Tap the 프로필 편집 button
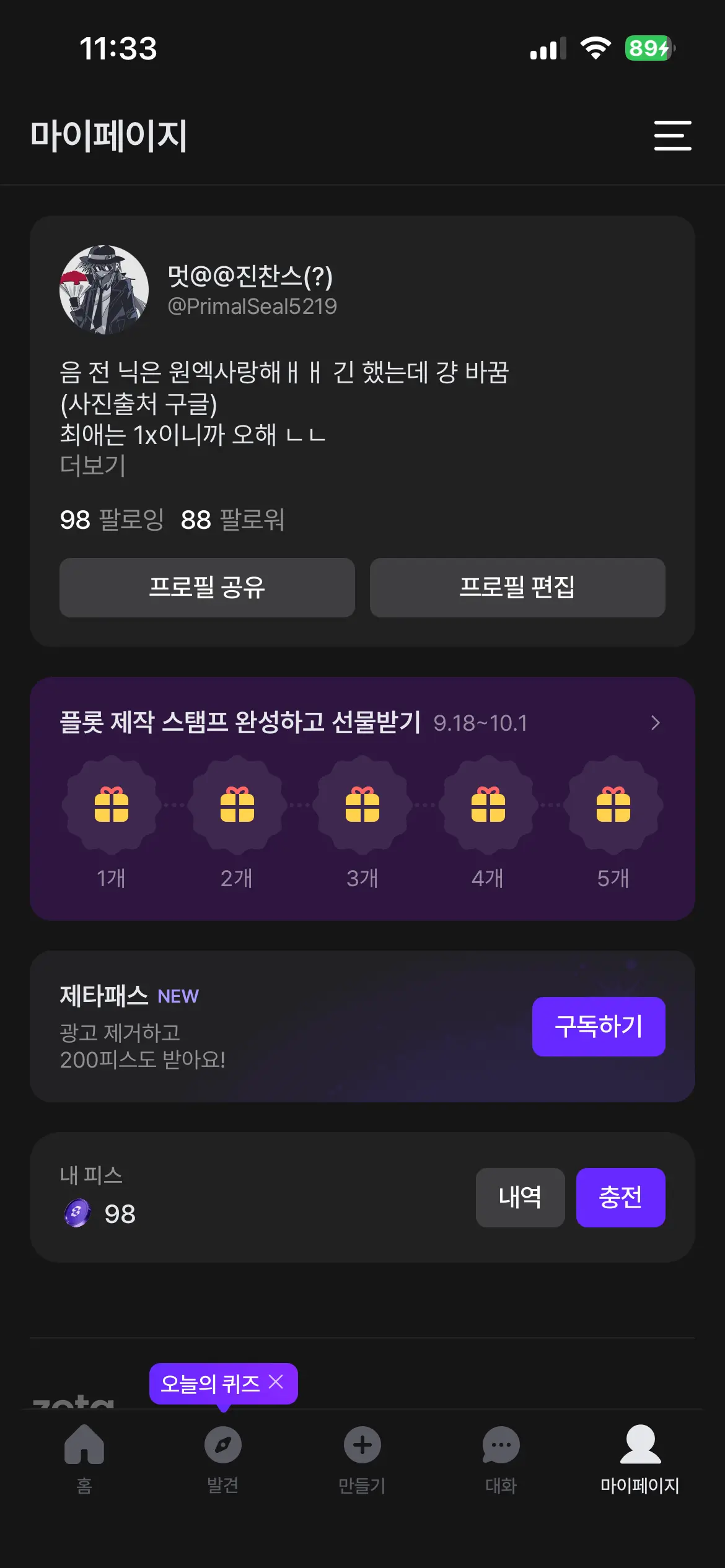This screenshot has width=725, height=1568. coord(517,587)
